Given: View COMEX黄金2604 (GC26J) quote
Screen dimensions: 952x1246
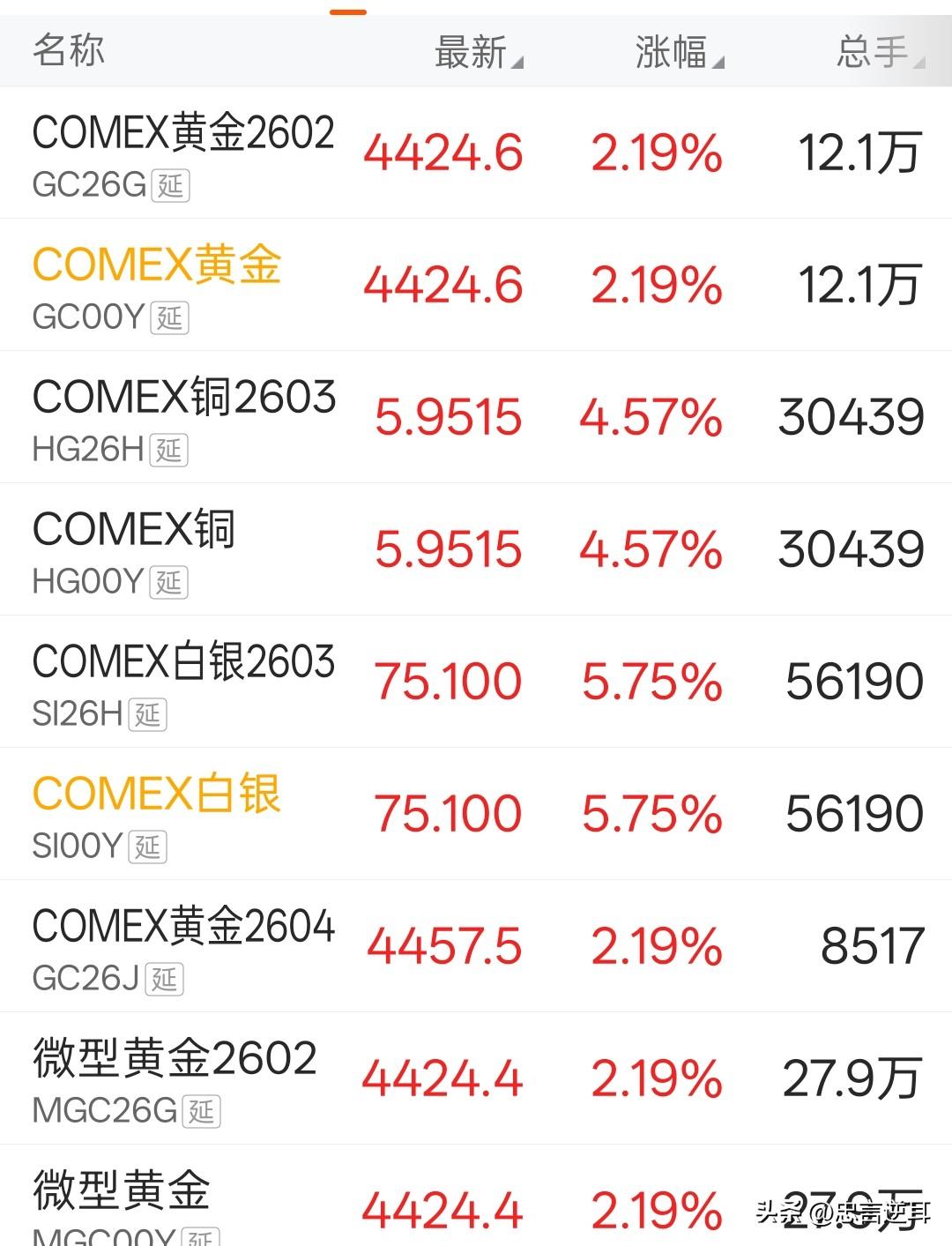Looking at the screenshot, I should (x=183, y=946).
